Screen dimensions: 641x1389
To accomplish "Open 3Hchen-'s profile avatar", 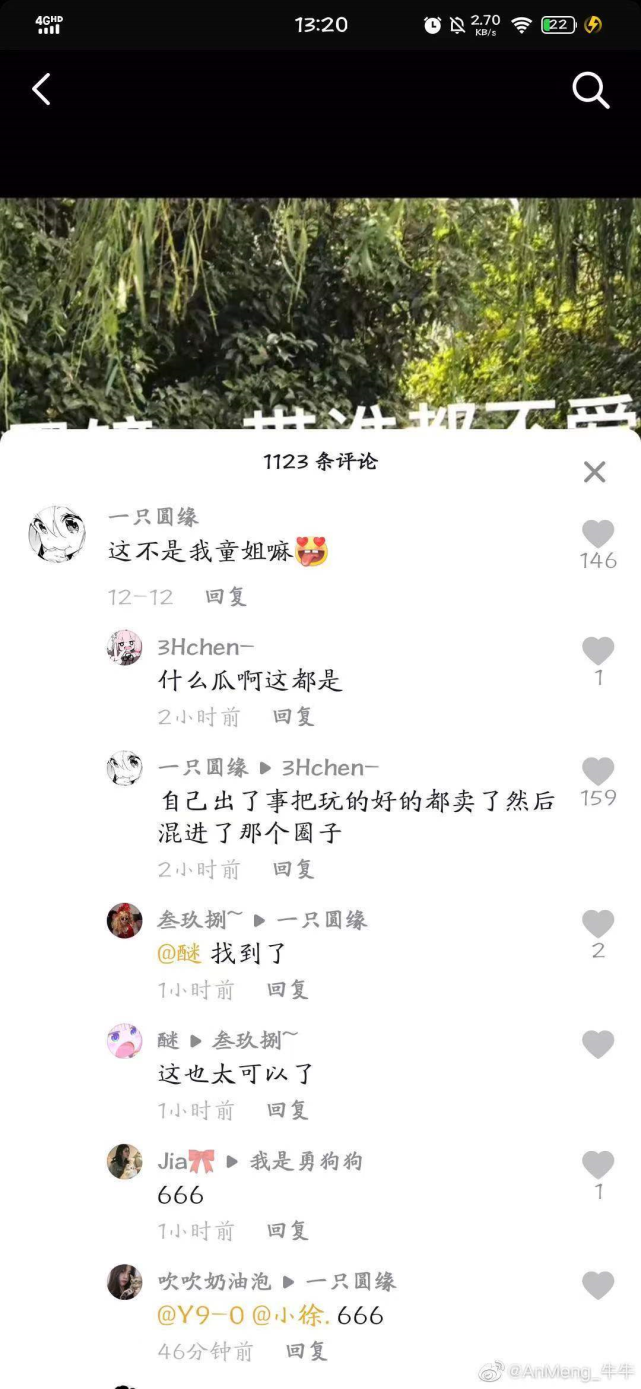I will click(x=125, y=648).
